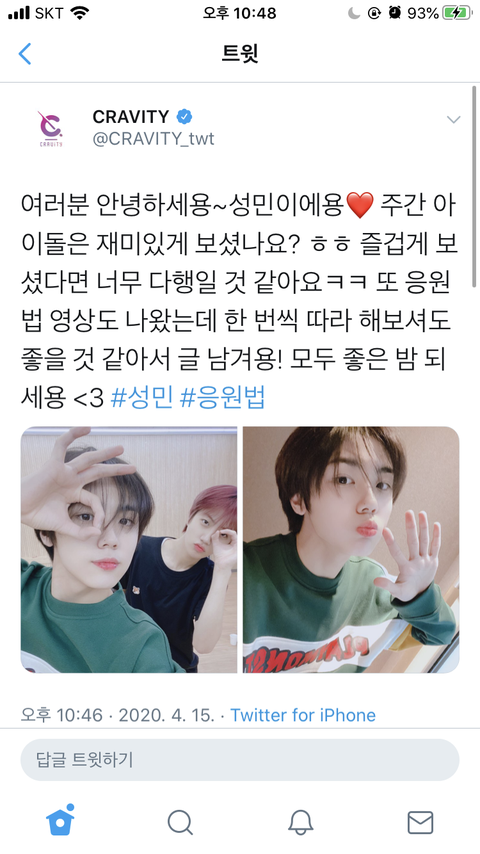Viewport: 480px width, 854px height.
Task: Open the #응원법 hashtag
Action: click(x=222, y=398)
